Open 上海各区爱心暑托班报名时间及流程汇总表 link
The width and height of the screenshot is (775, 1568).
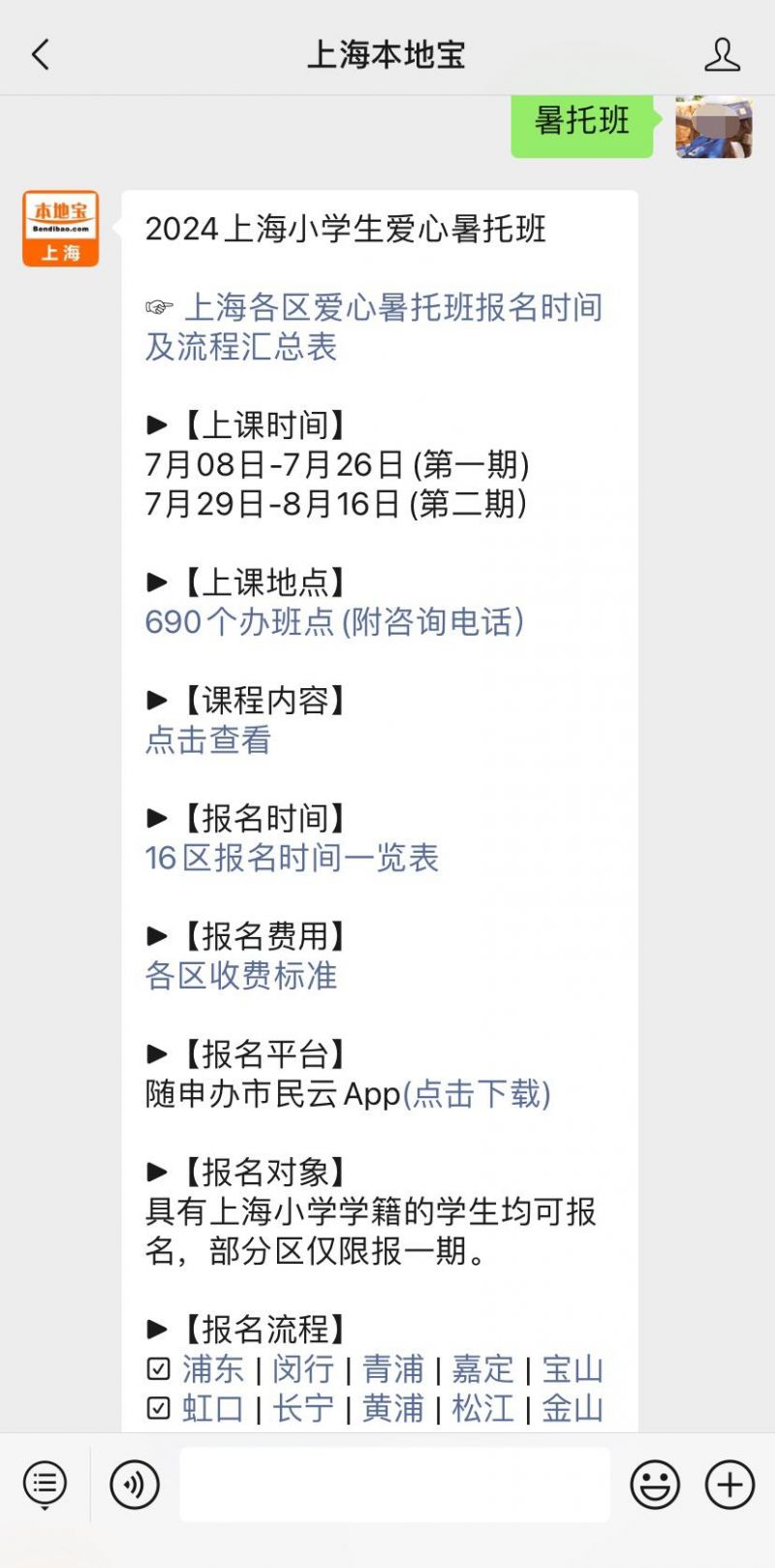[374, 327]
